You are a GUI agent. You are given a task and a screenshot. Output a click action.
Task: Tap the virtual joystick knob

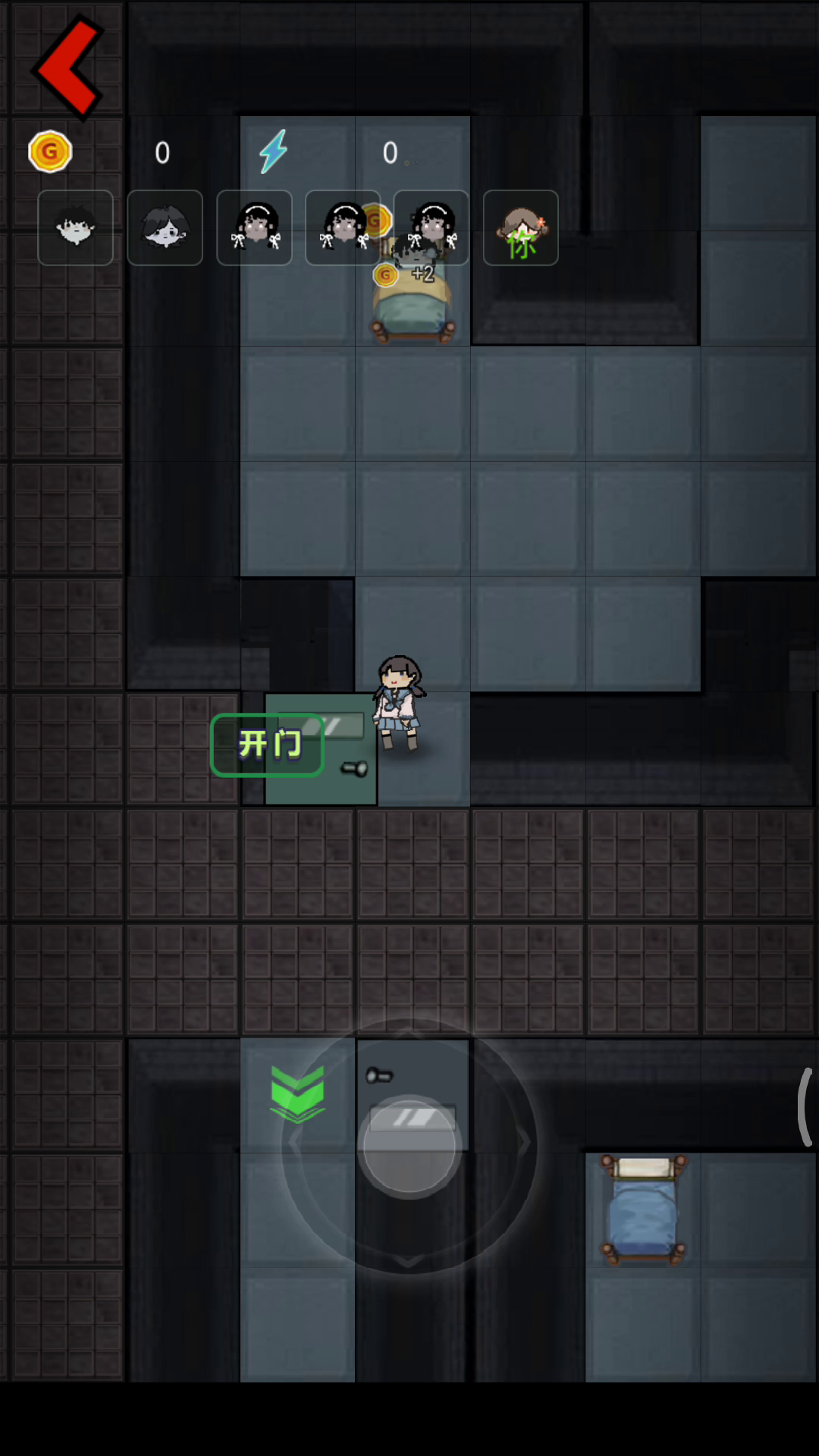click(409, 1147)
